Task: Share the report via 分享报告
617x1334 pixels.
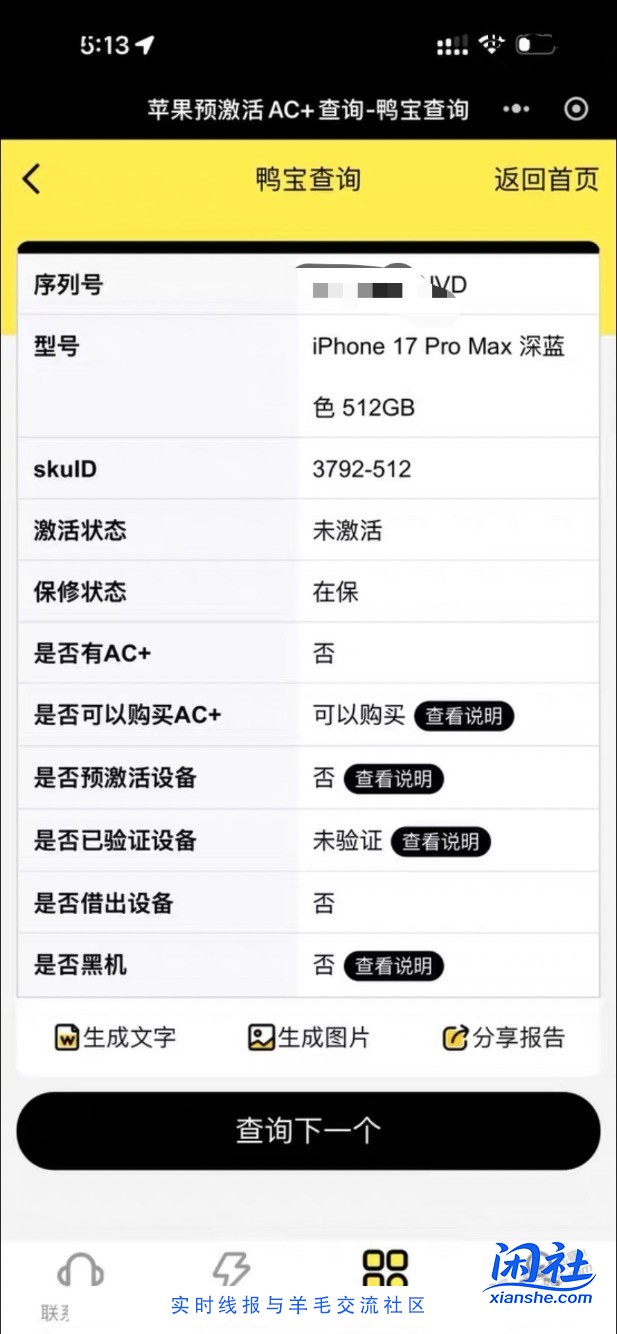Action: (503, 1038)
